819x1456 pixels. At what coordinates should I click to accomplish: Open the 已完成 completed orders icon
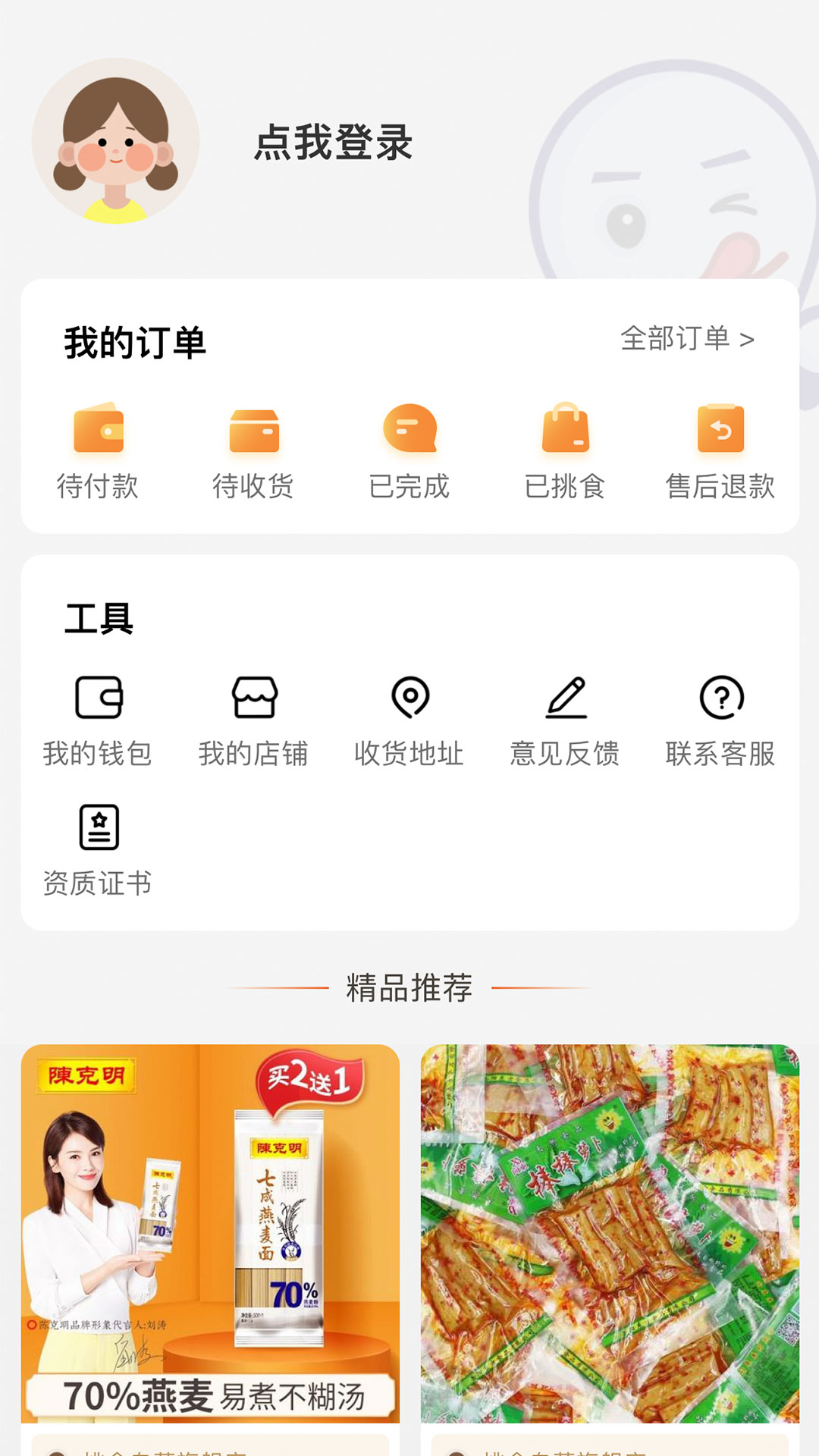(x=409, y=432)
